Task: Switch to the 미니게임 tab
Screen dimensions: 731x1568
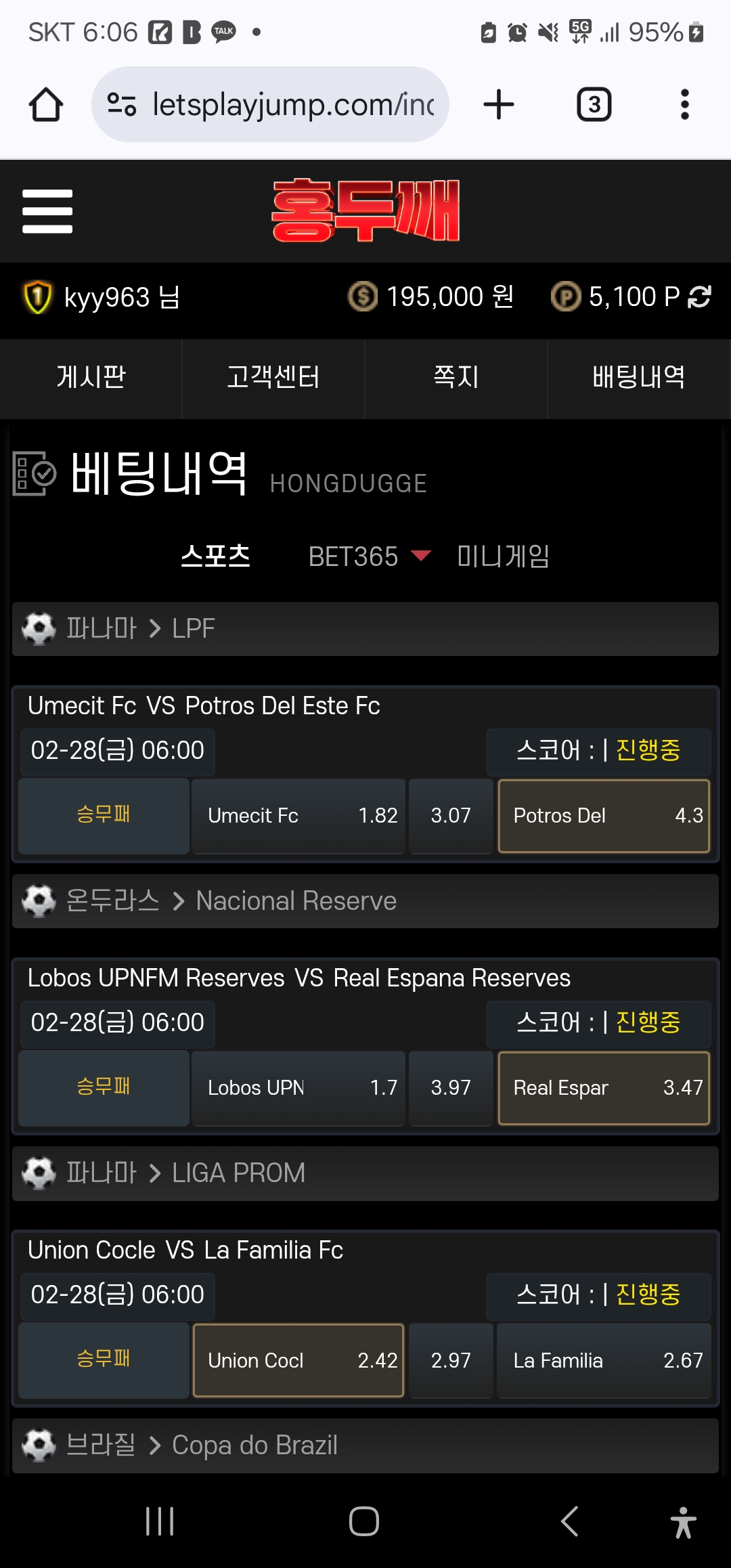Action: point(503,557)
